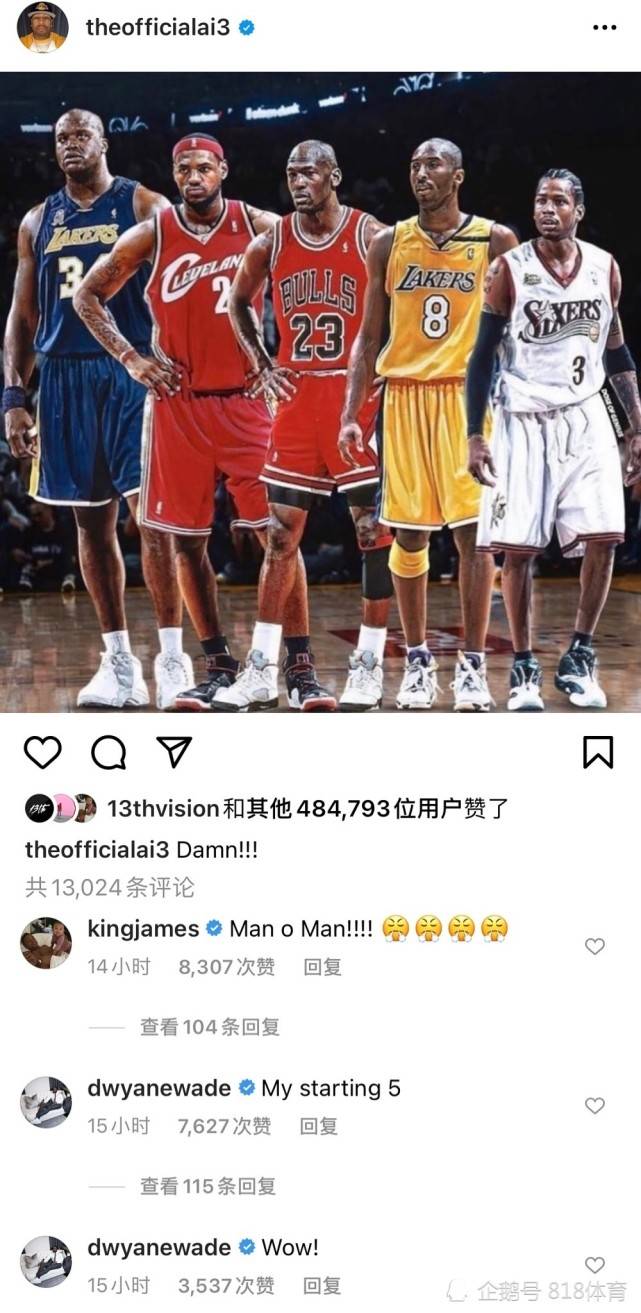The height and width of the screenshot is (1313, 641).
Task: Tap dwyanewade avatar beside "My starting 5"
Action: [46, 1102]
